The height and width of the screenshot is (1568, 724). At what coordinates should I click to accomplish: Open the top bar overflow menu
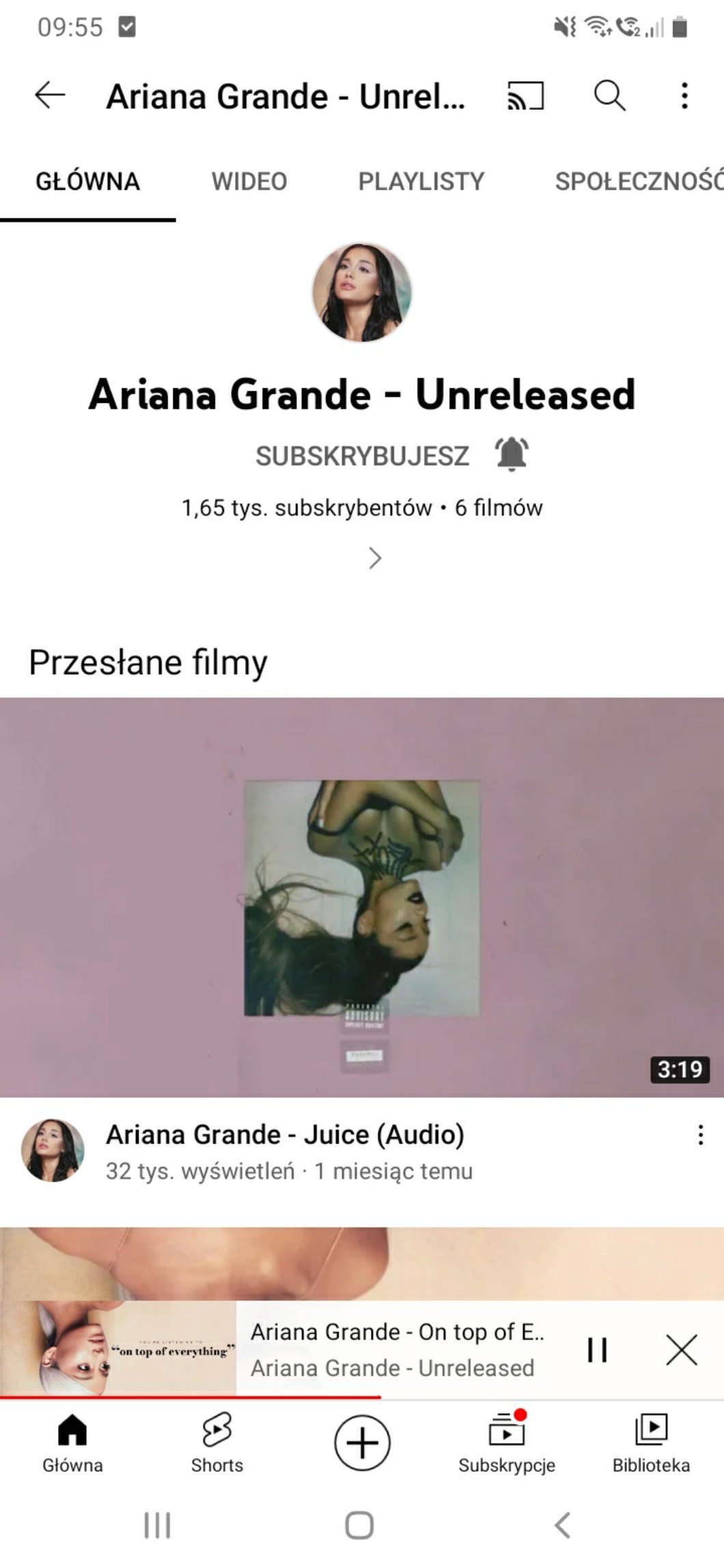(684, 95)
